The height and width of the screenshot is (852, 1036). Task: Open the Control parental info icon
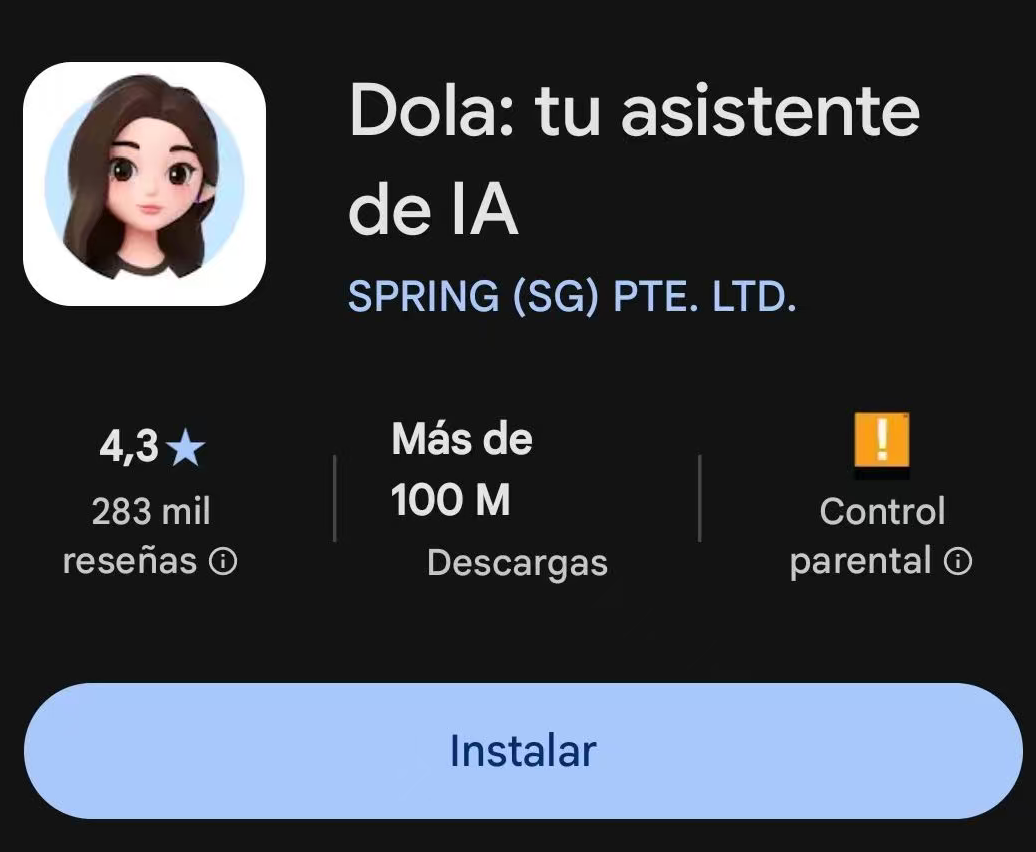click(958, 563)
